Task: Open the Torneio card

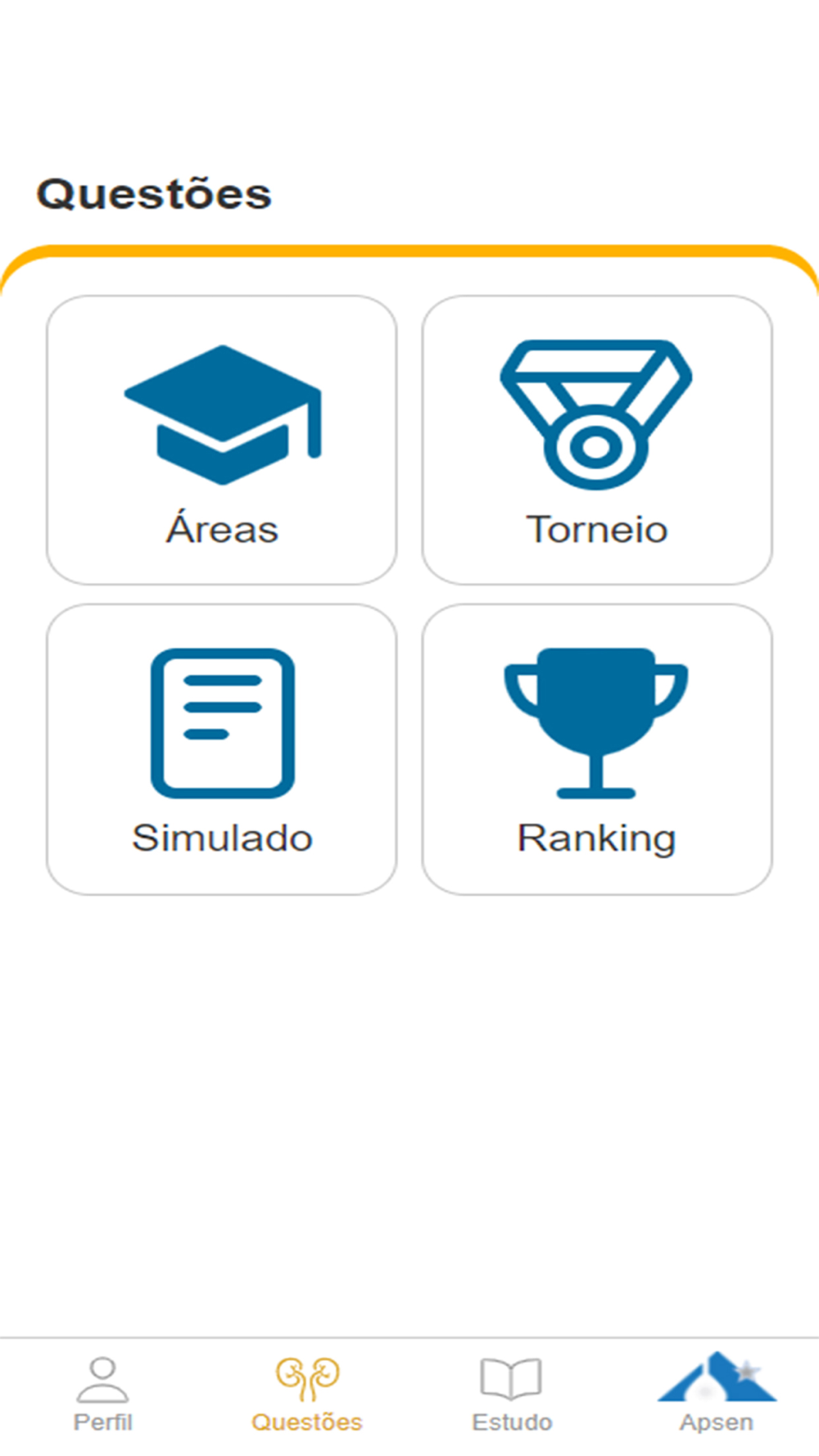Action: [x=597, y=440]
